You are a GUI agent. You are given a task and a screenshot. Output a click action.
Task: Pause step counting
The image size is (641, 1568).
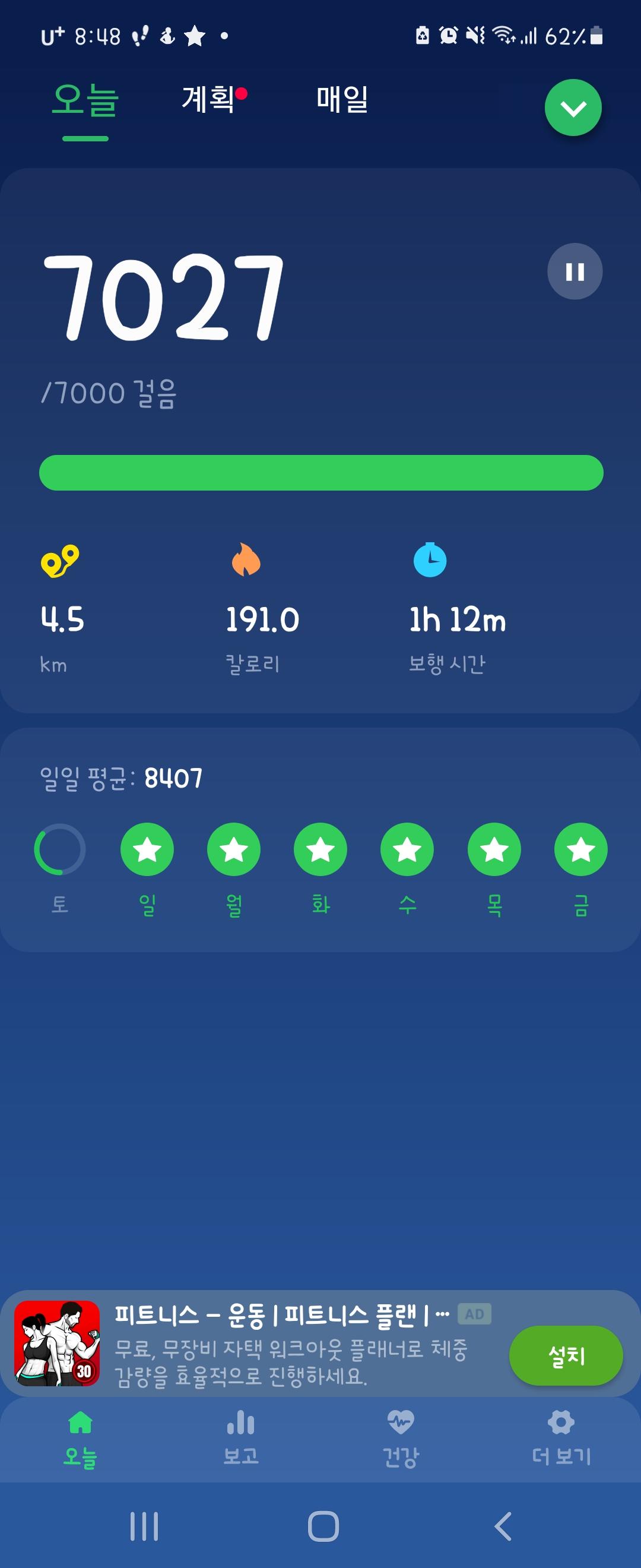[x=575, y=271]
